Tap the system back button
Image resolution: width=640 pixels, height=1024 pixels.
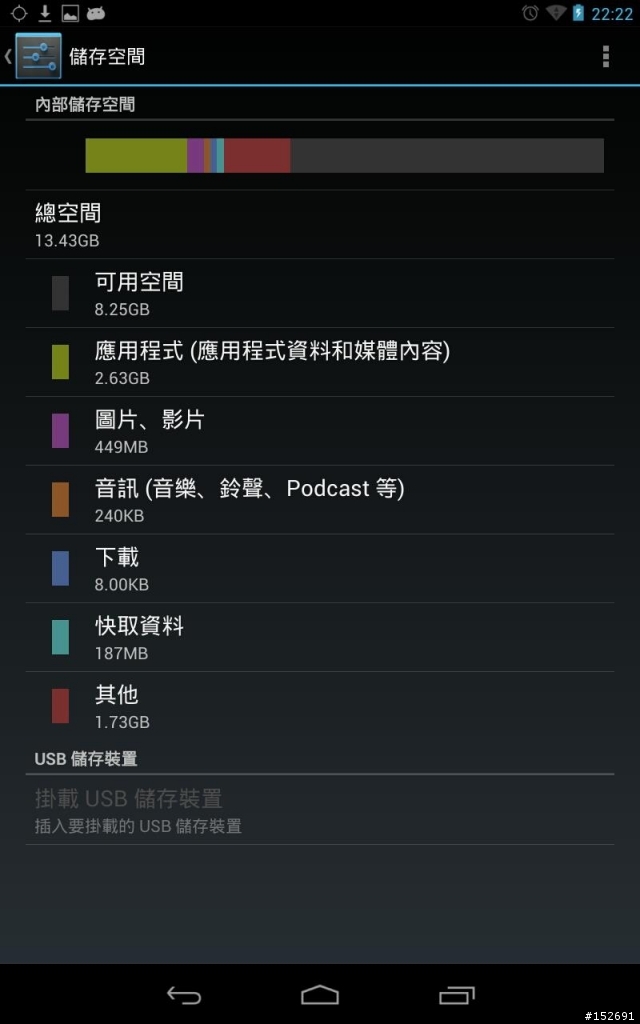(184, 995)
